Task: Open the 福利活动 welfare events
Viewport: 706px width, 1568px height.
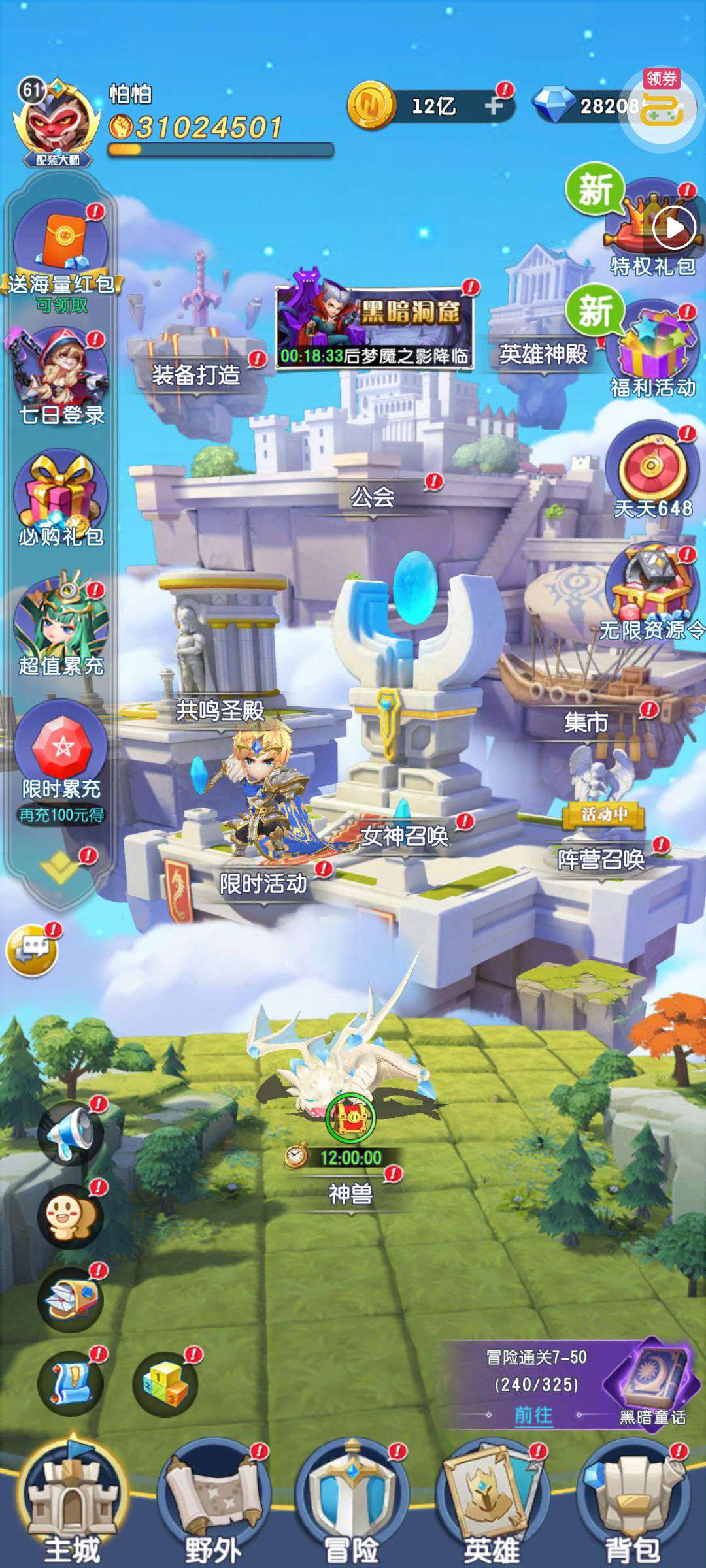Action: pyautogui.click(x=652, y=353)
